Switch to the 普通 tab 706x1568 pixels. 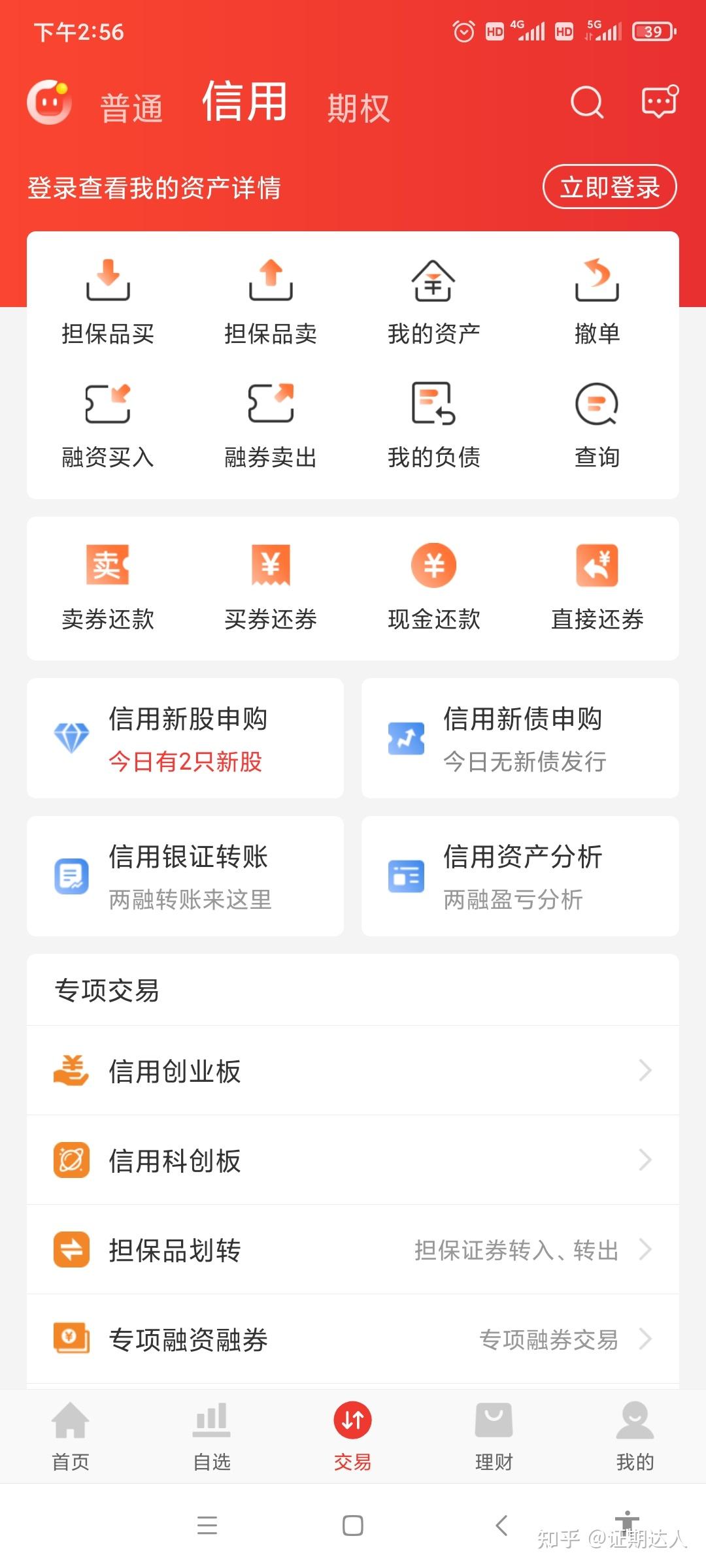131,106
